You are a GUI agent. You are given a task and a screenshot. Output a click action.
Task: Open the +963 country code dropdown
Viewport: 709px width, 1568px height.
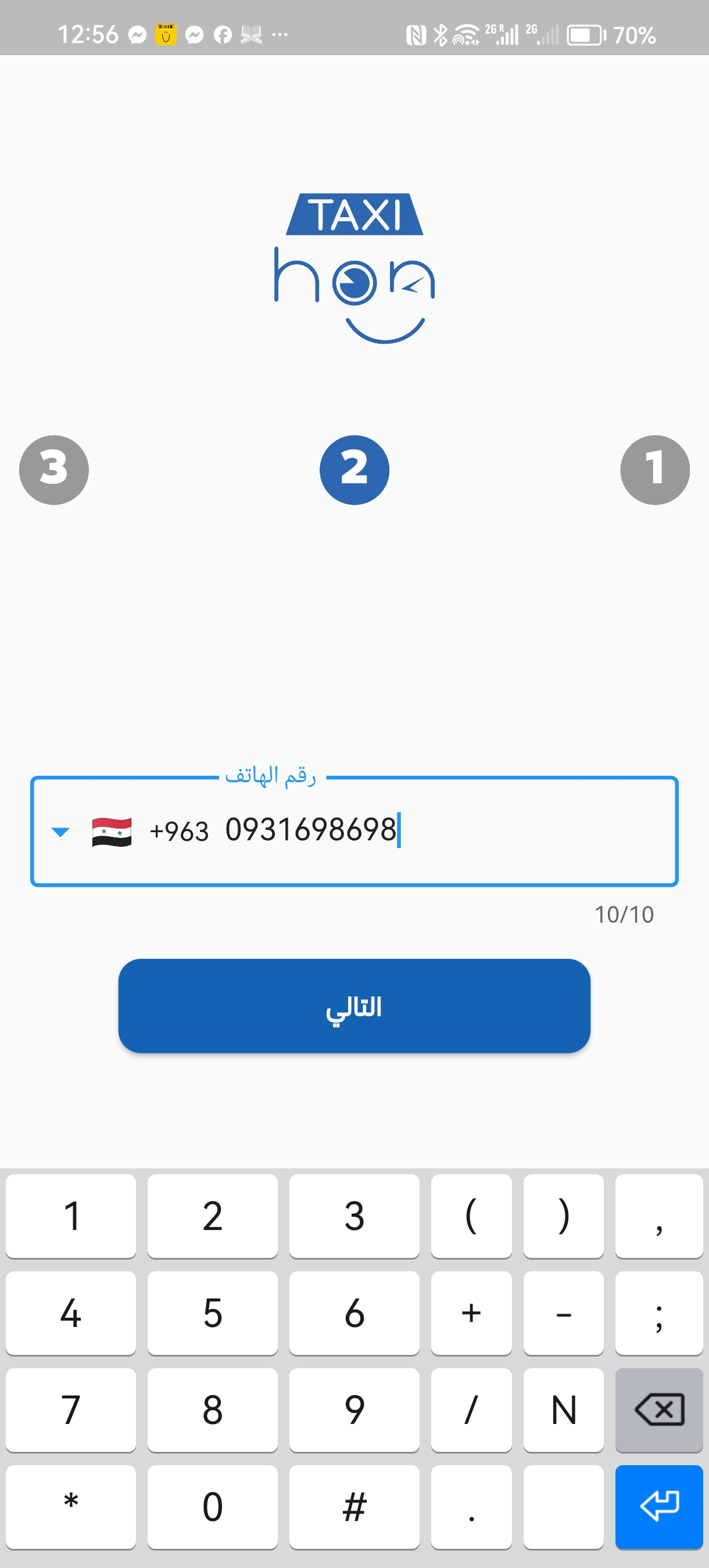click(x=61, y=832)
